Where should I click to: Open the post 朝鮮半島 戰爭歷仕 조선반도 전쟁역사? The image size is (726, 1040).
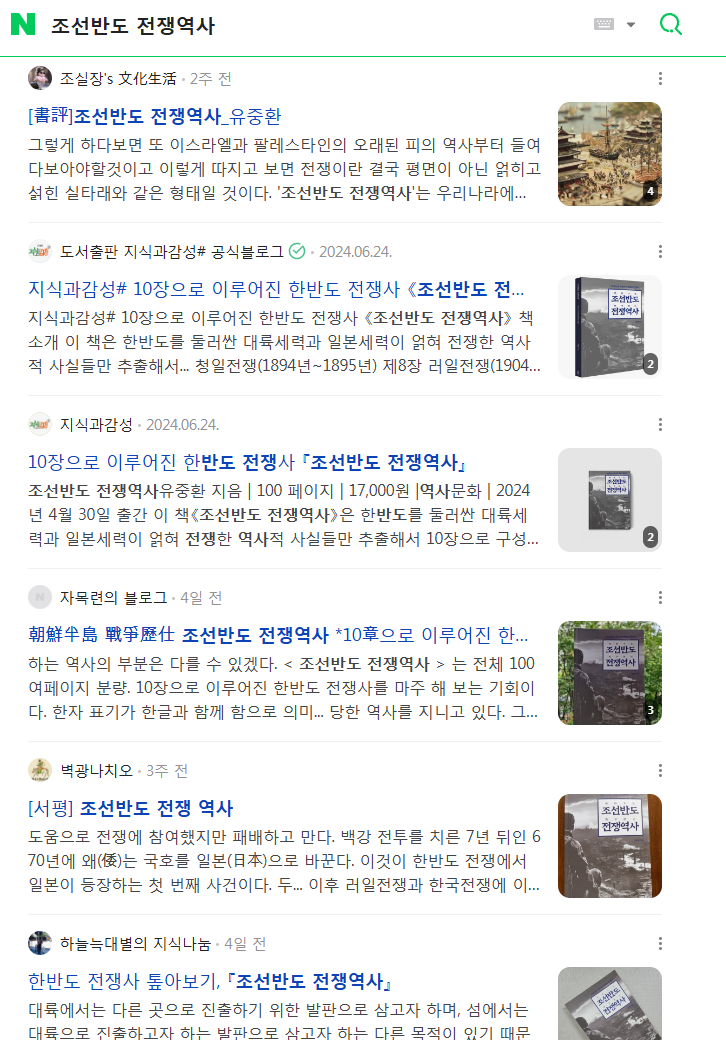(x=278, y=636)
